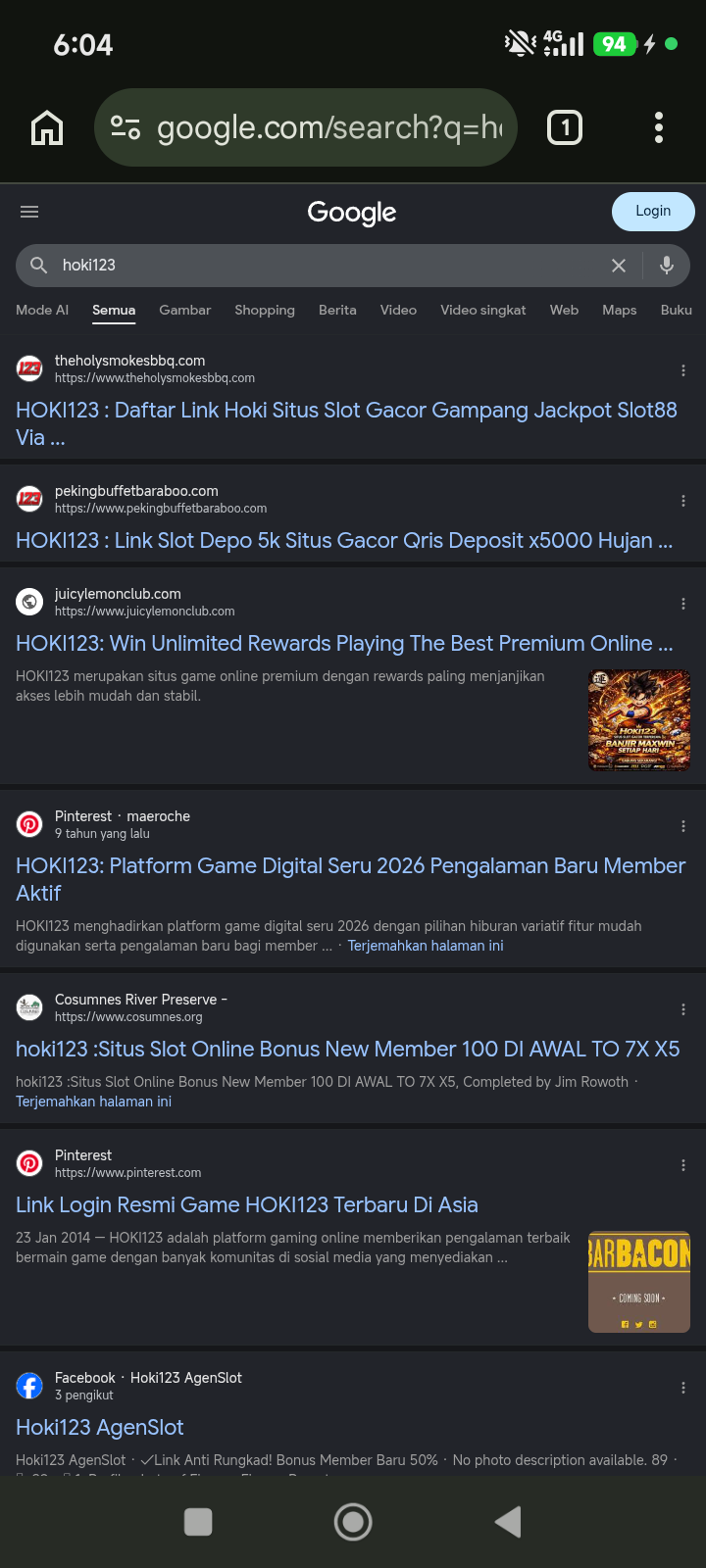This screenshot has width=706, height=1568.
Task: Switch to the Mode AI tab
Action: pyautogui.click(x=42, y=310)
